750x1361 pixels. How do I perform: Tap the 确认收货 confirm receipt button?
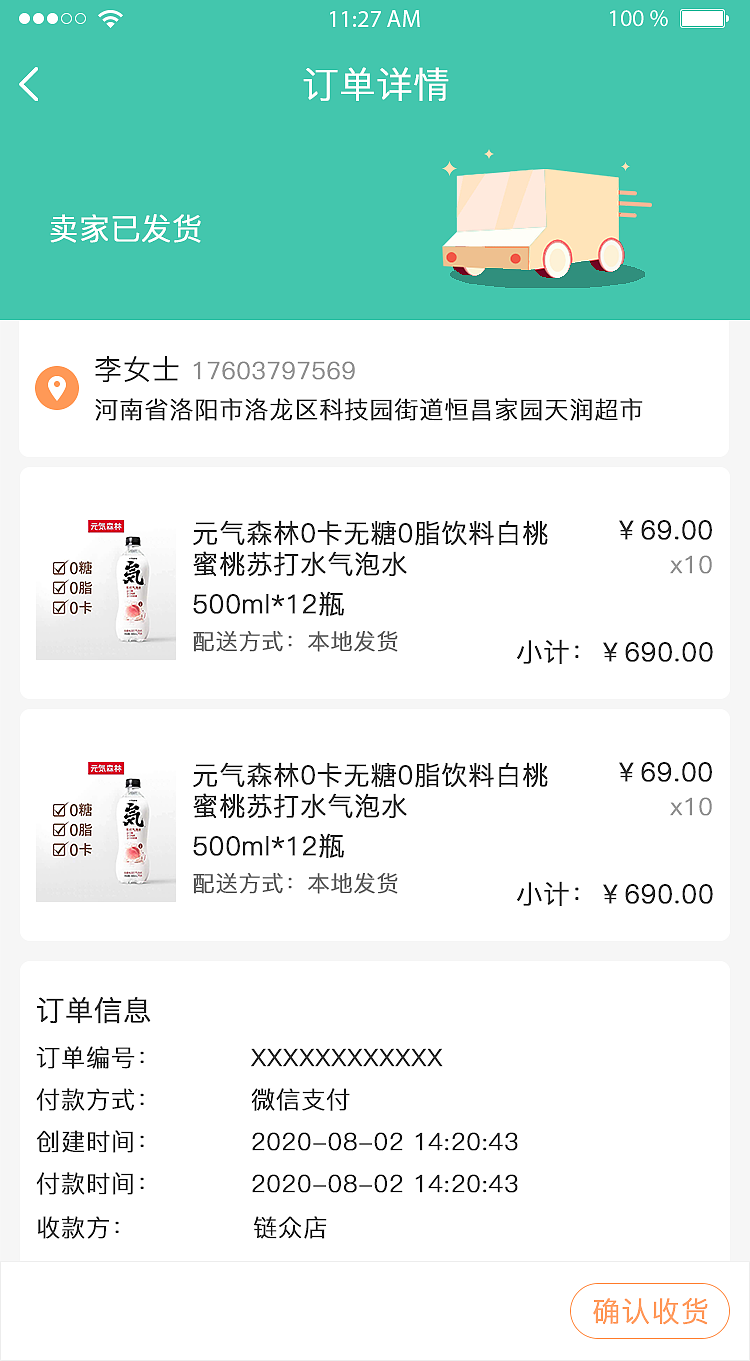pos(649,1310)
